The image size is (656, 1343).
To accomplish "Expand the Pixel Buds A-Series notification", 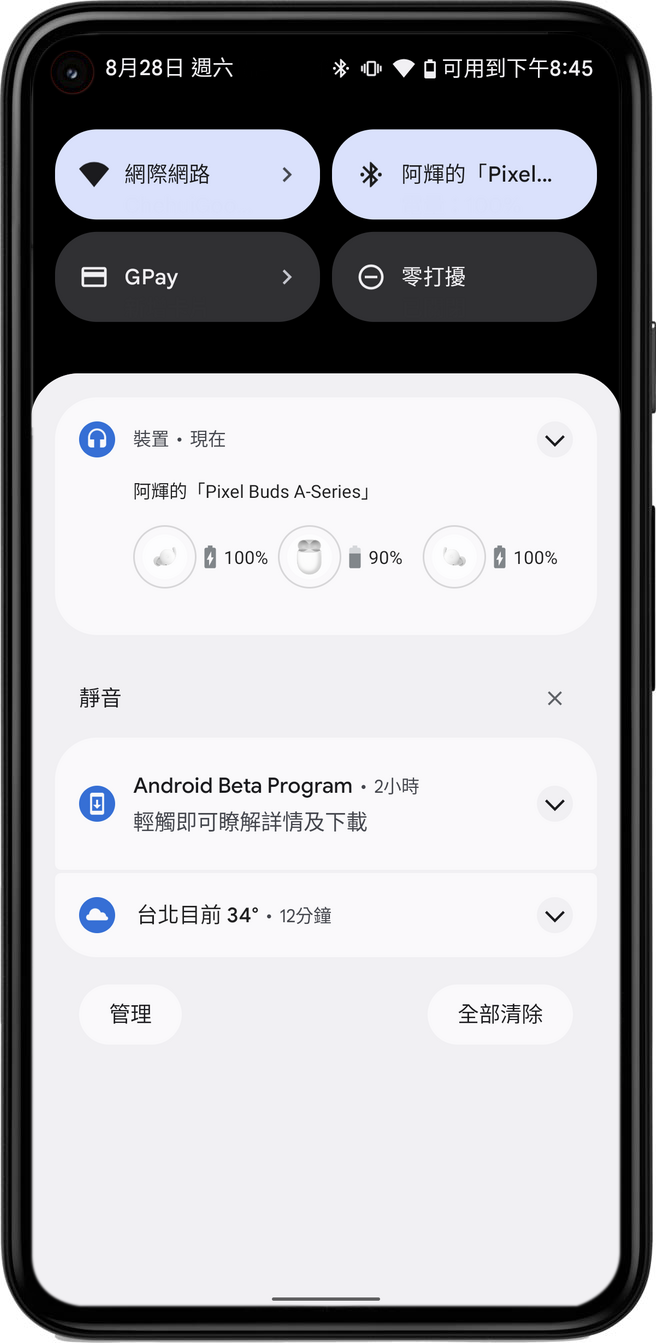I will coord(555,440).
